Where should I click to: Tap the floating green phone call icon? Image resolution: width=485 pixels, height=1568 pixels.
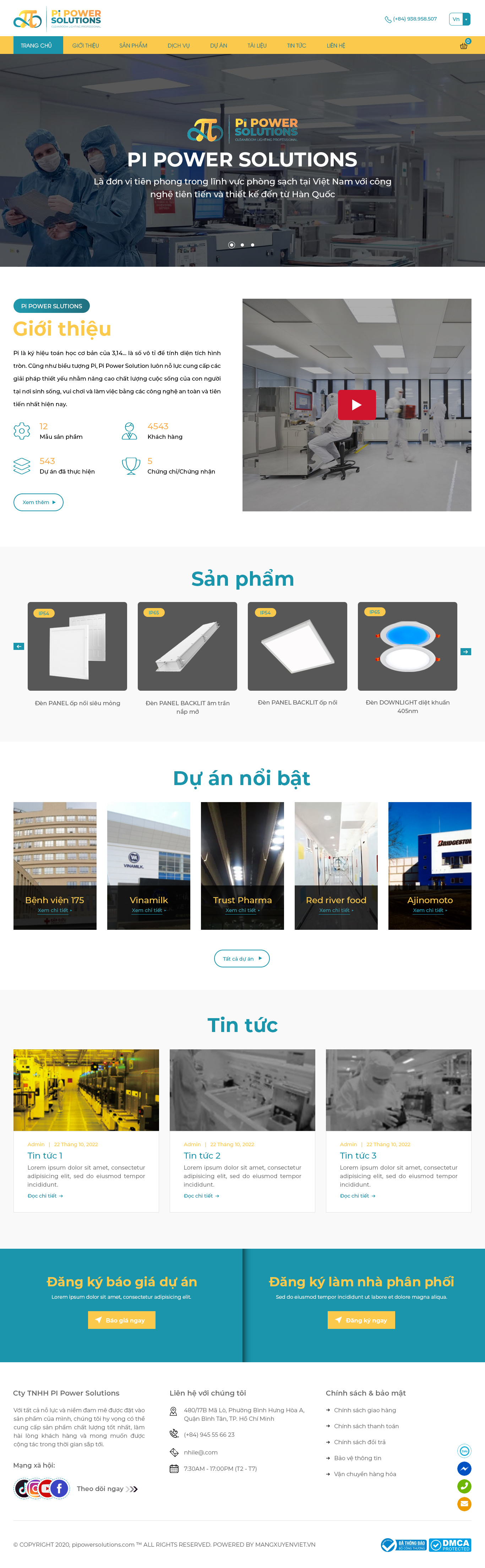pyautogui.click(x=464, y=1486)
